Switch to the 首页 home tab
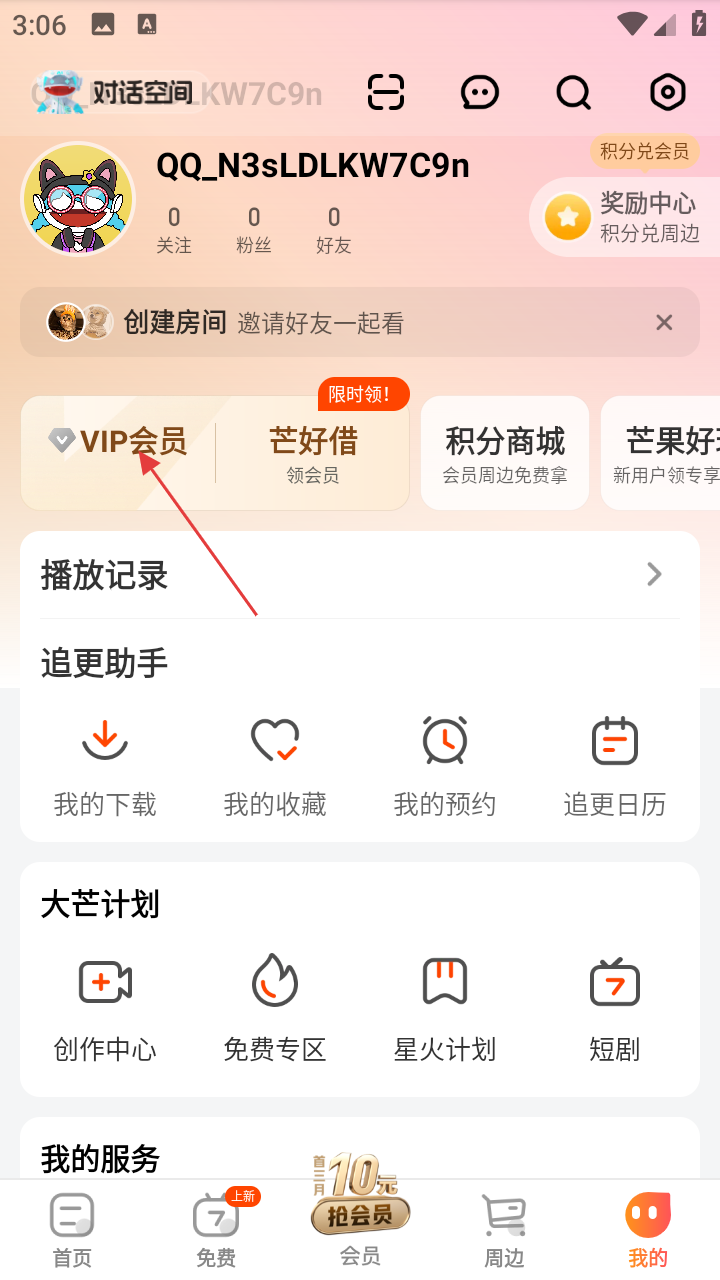The width and height of the screenshot is (720, 1280). coord(72,1230)
